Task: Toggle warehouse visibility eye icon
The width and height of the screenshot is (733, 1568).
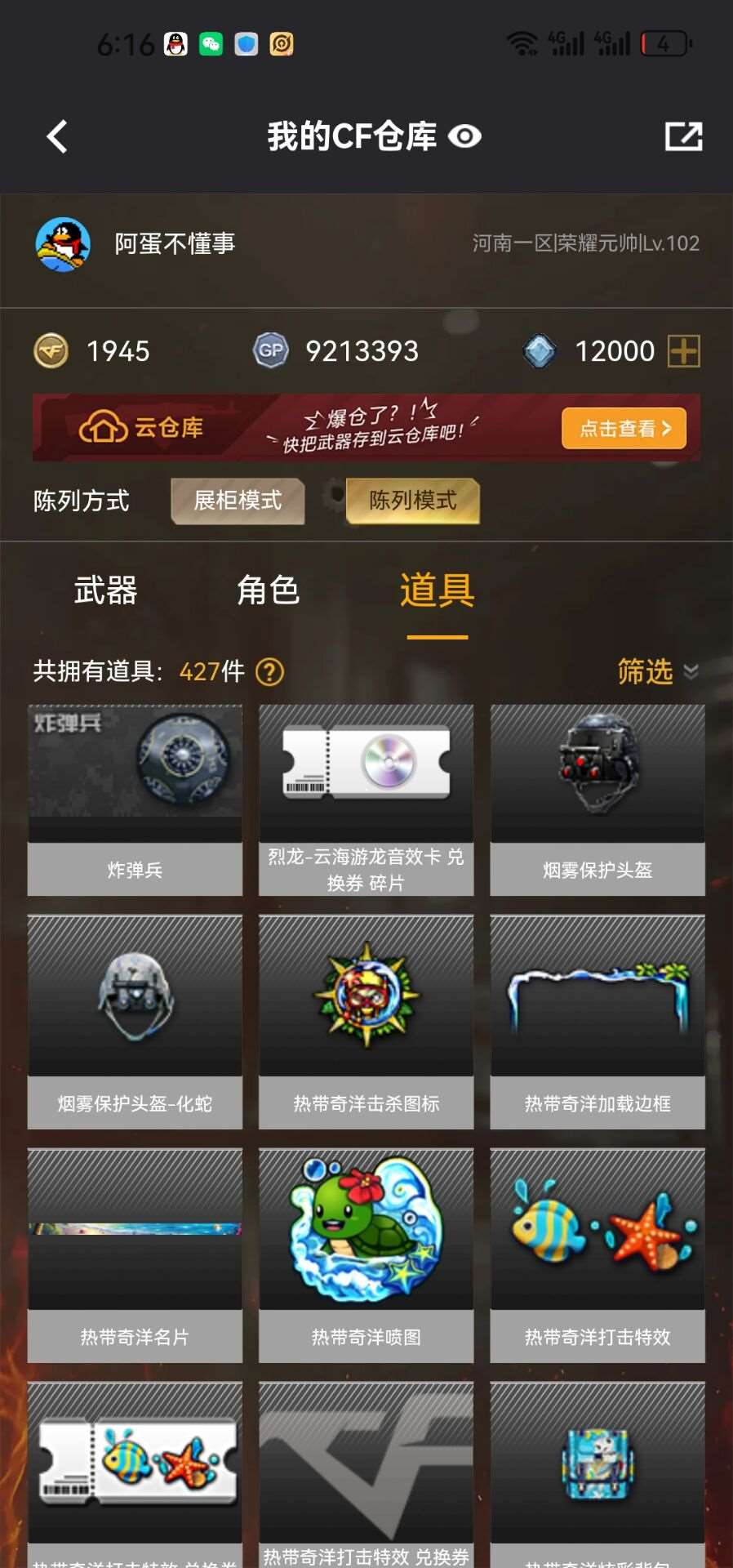Action: [x=464, y=136]
